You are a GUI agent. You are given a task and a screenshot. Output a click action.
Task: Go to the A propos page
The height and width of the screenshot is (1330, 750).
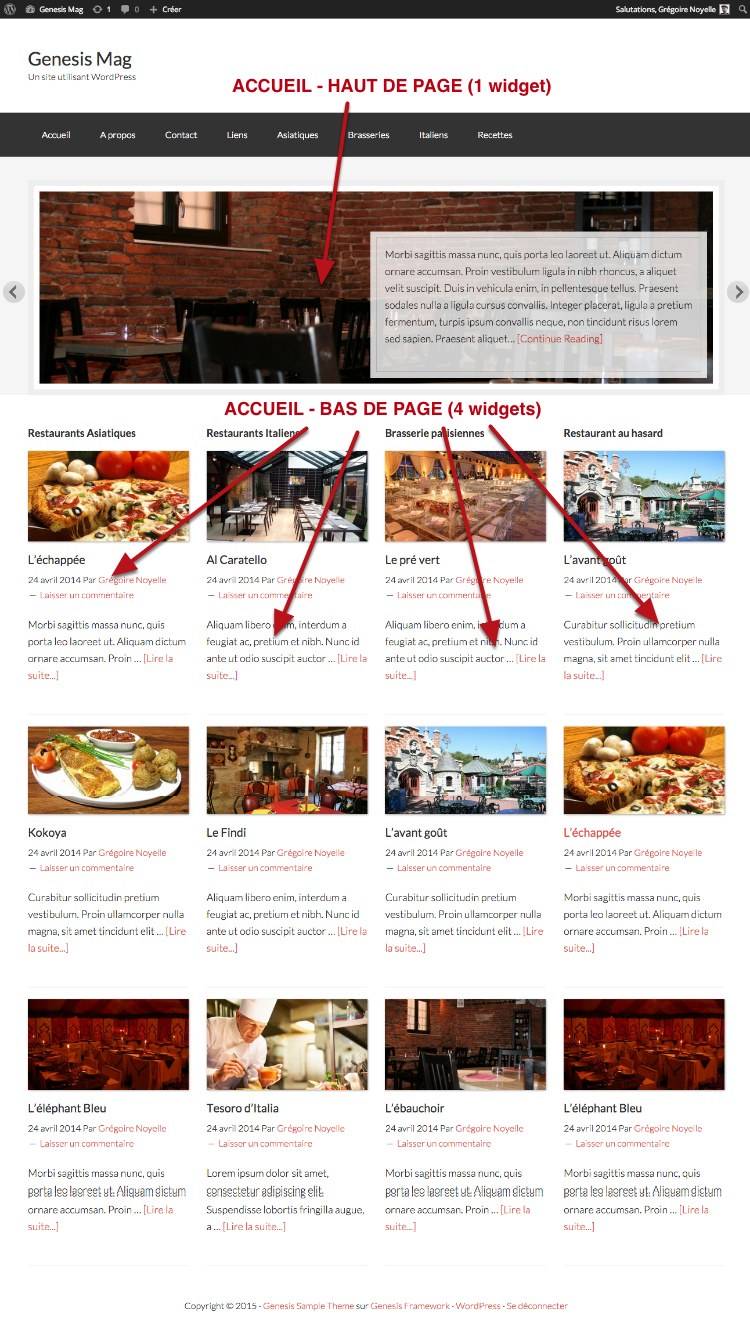click(x=117, y=135)
